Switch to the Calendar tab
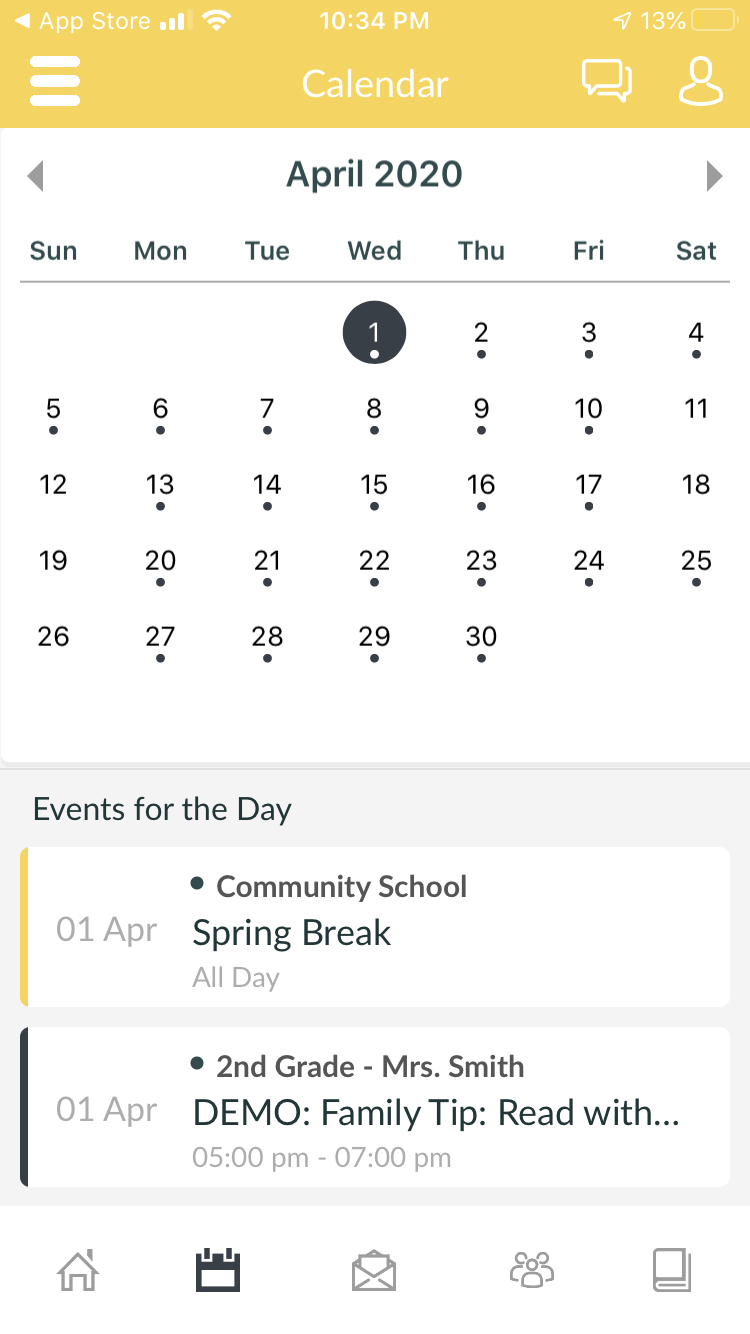 [x=217, y=1271]
